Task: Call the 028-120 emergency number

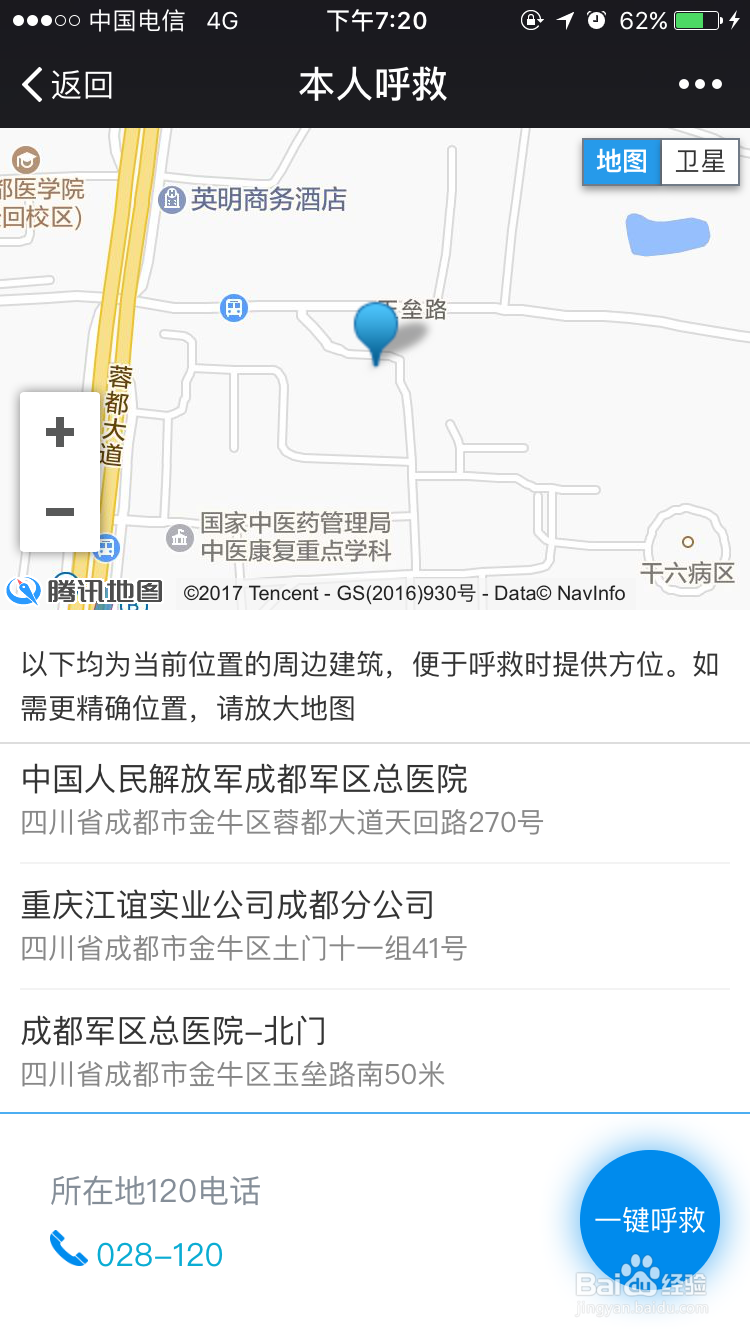Action: click(138, 1254)
